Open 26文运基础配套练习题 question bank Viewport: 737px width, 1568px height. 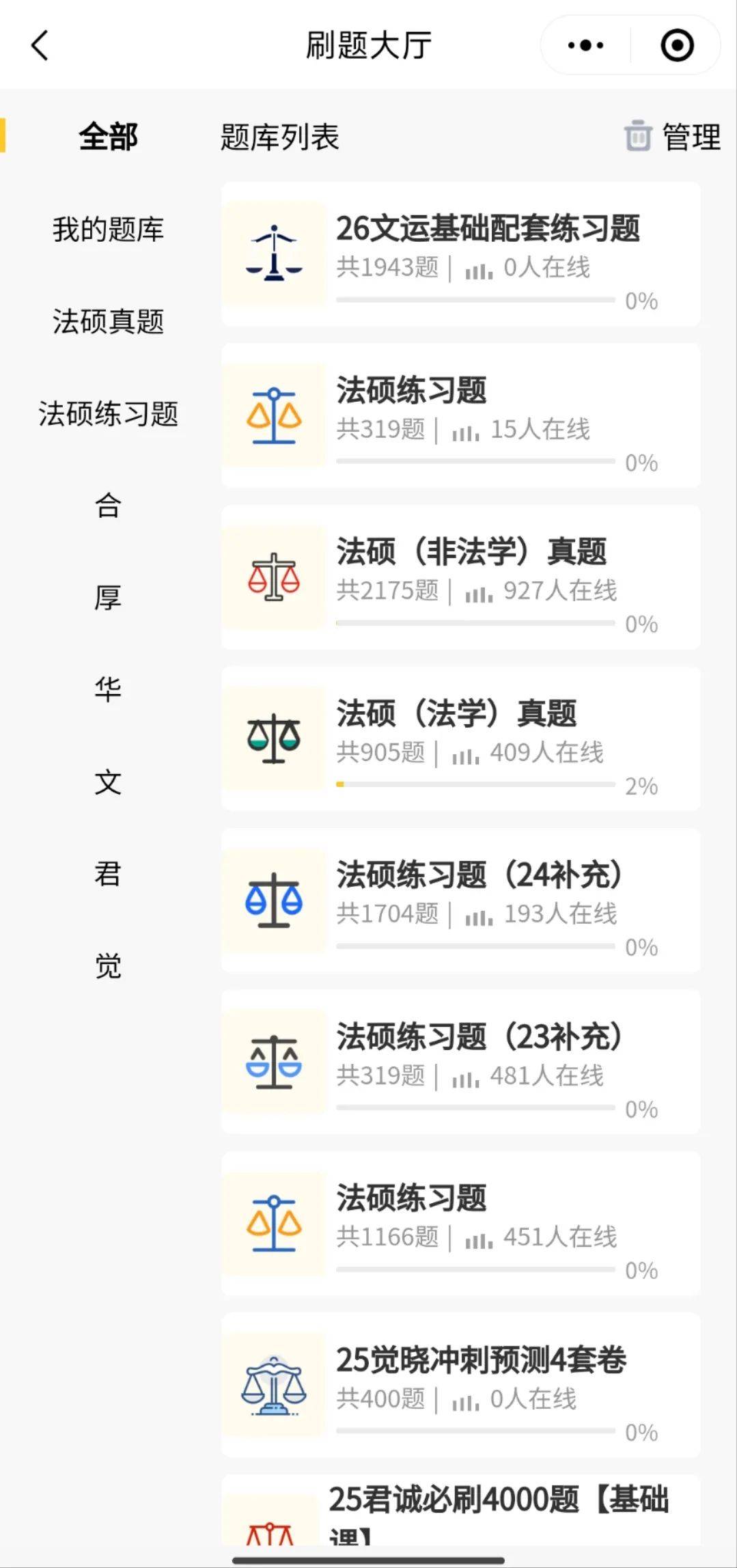pyautogui.click(x=461, y=254)
